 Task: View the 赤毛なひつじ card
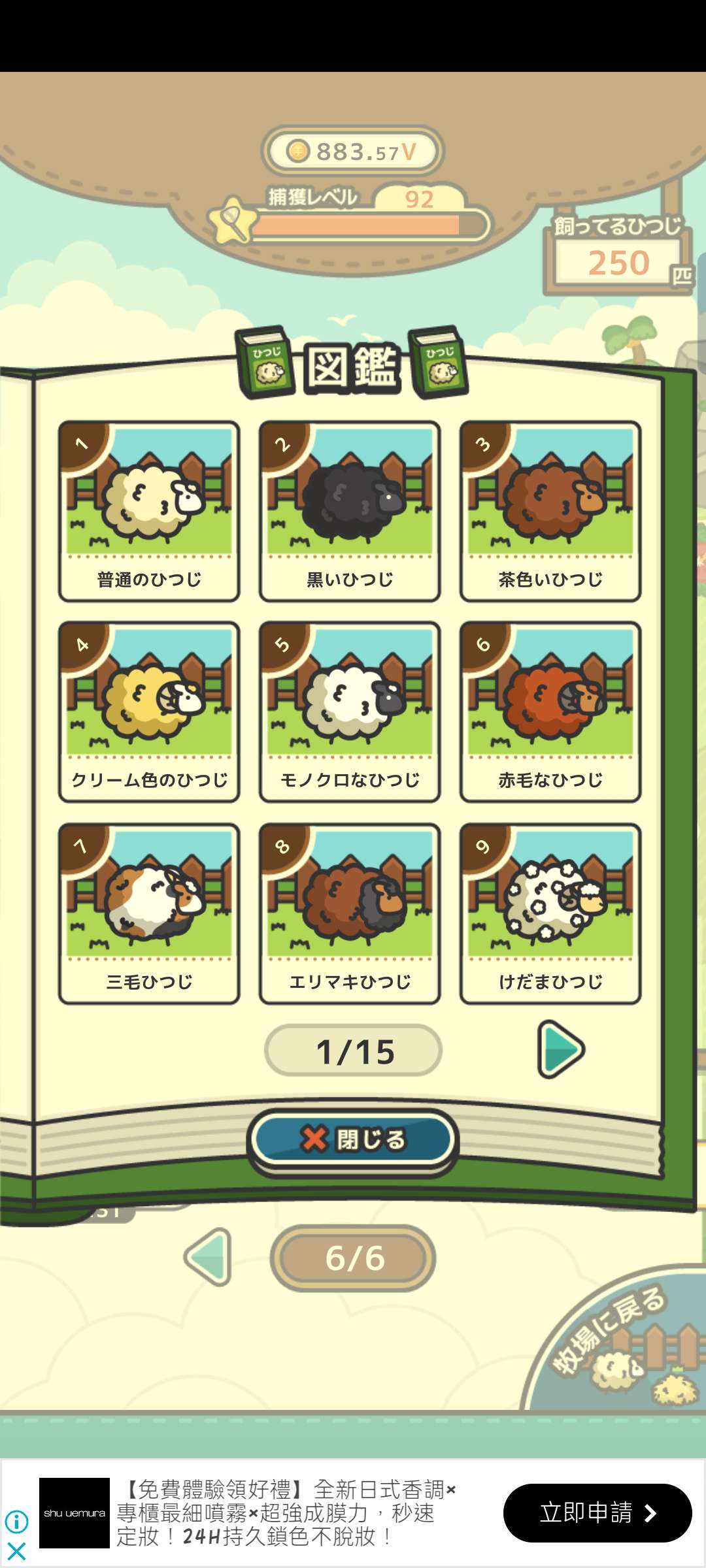point(550,711)
